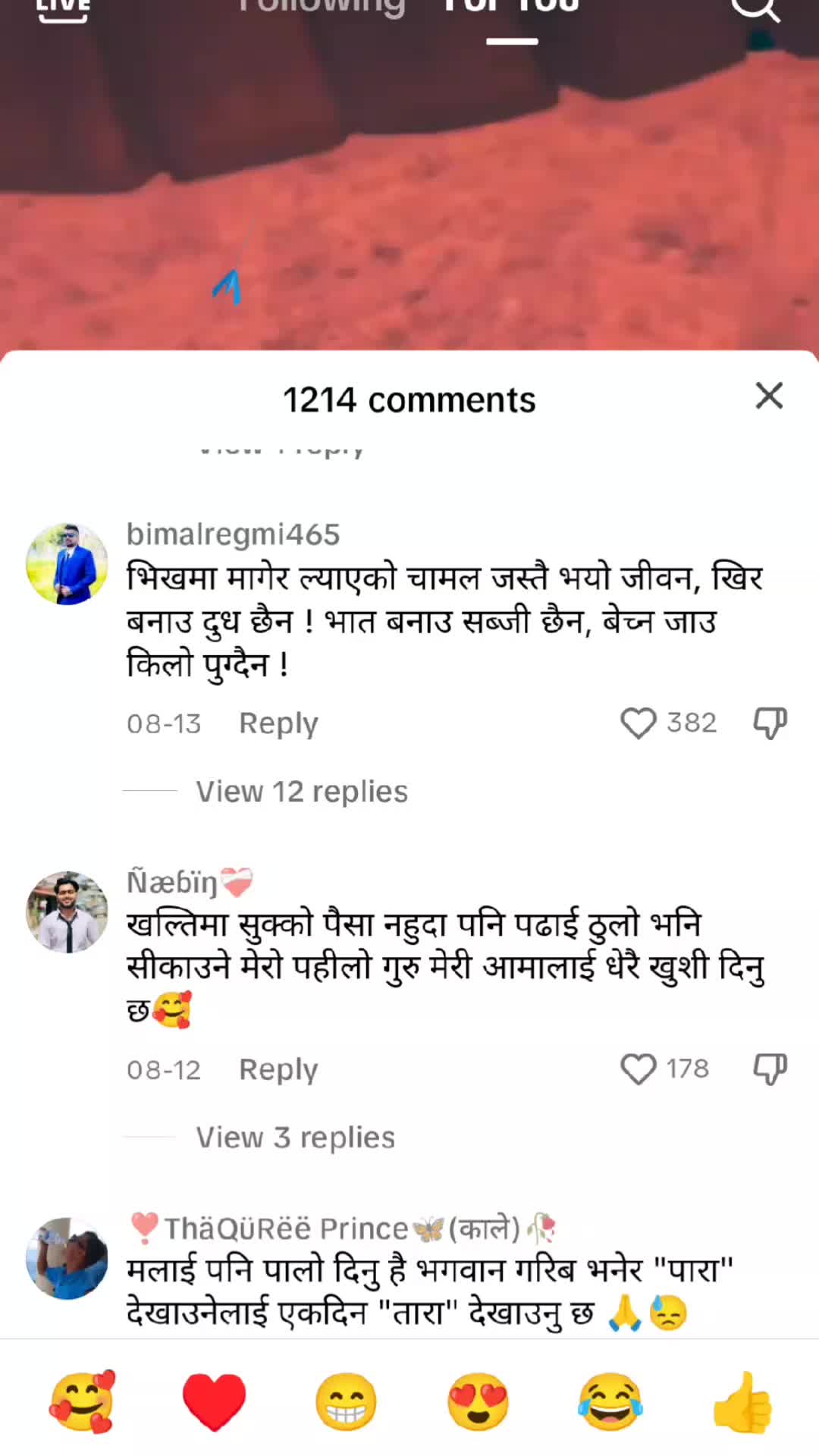Dislike the comment dated 08-12
The image size is (819, 1456).
click(770, 1069)
